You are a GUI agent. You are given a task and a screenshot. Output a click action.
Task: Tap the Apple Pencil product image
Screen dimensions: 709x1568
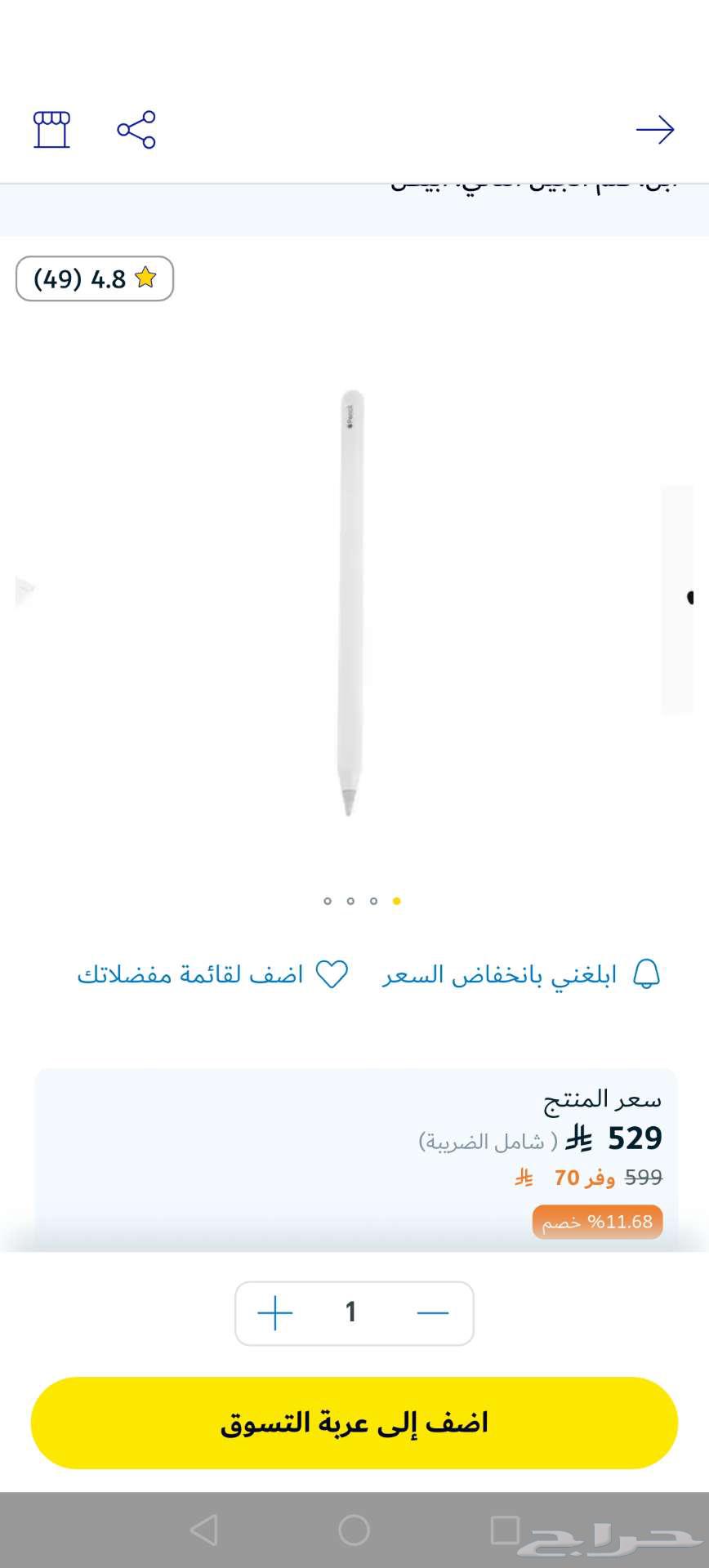point(351,596)
